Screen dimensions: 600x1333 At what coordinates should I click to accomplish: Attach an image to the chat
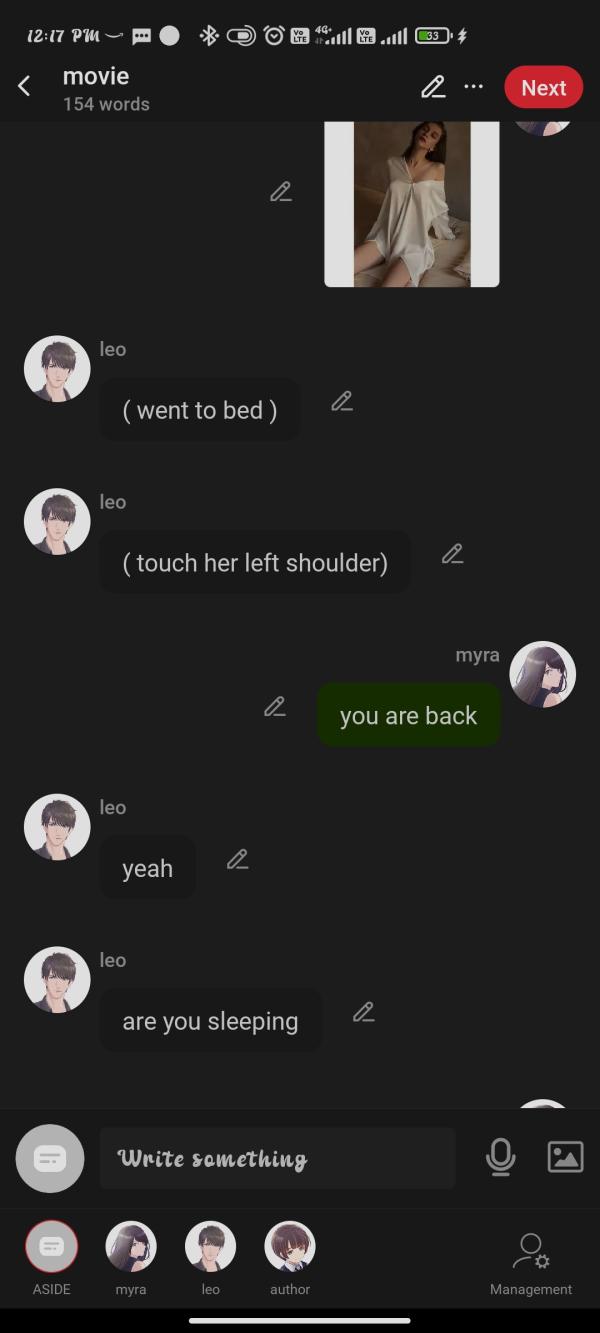click(x=565, y=1157)
